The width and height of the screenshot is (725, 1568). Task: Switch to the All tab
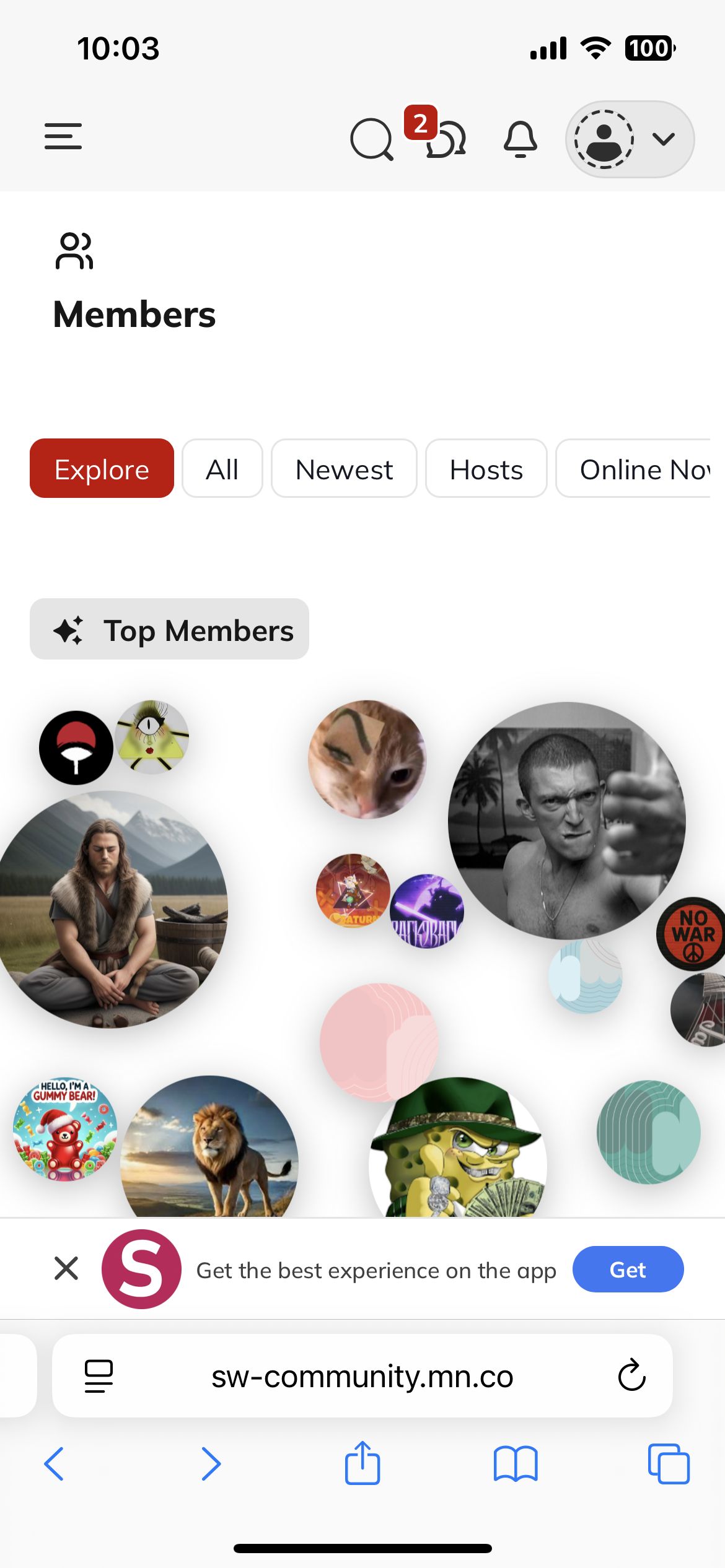click(x=222, y=469)
